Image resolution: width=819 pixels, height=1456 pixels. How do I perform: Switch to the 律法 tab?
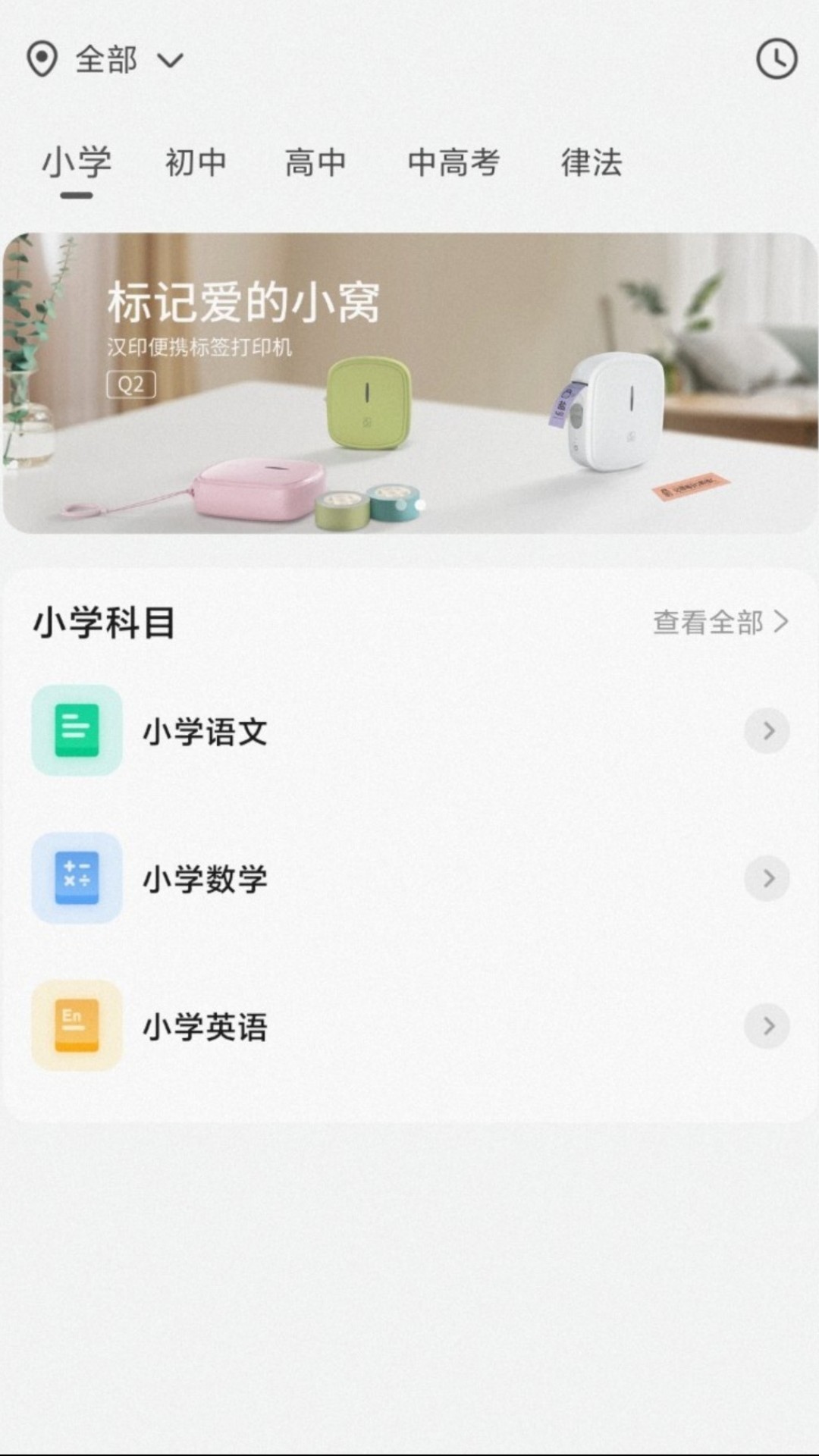[x=591, y=162]
